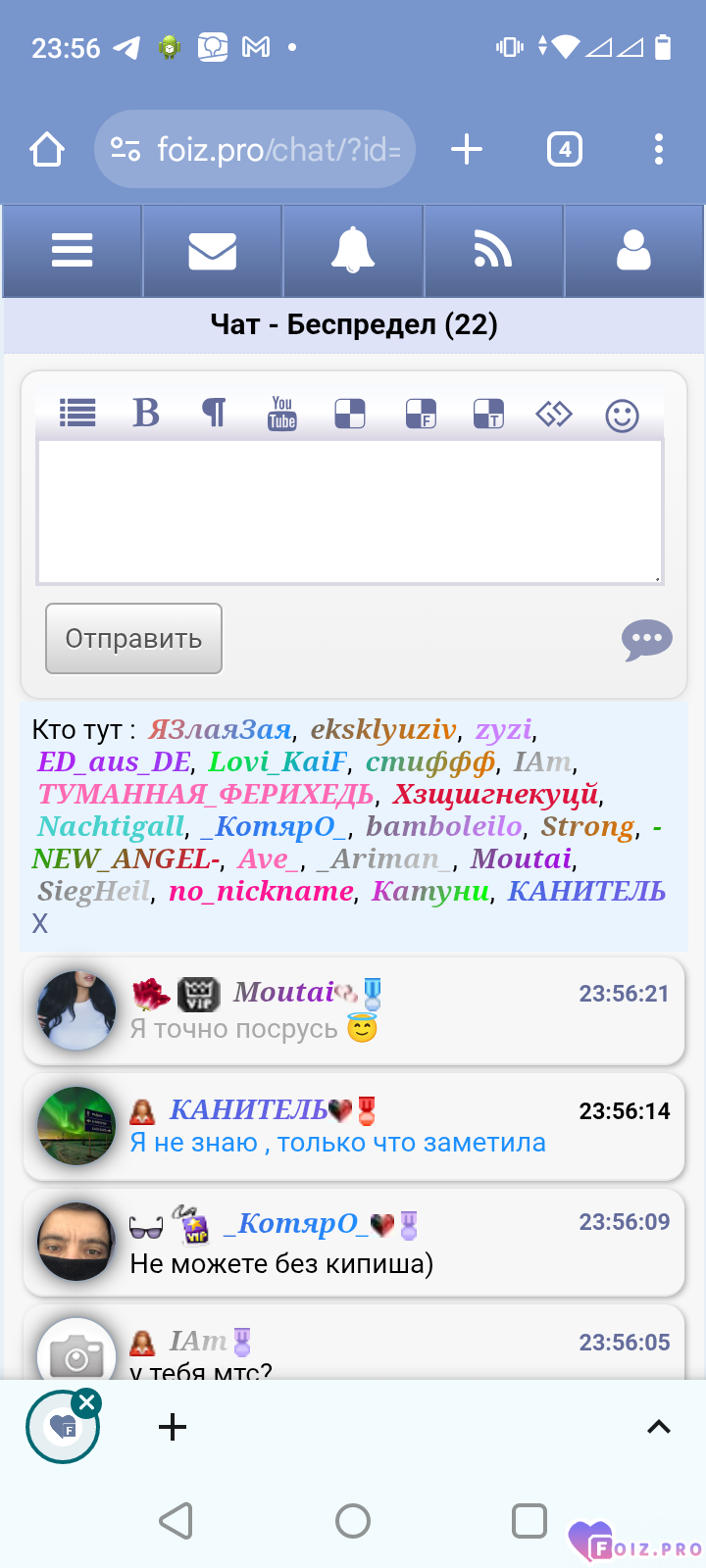
Task: Open the browser overflow menu
Action: pyautogui.click(x=659, y=150)
